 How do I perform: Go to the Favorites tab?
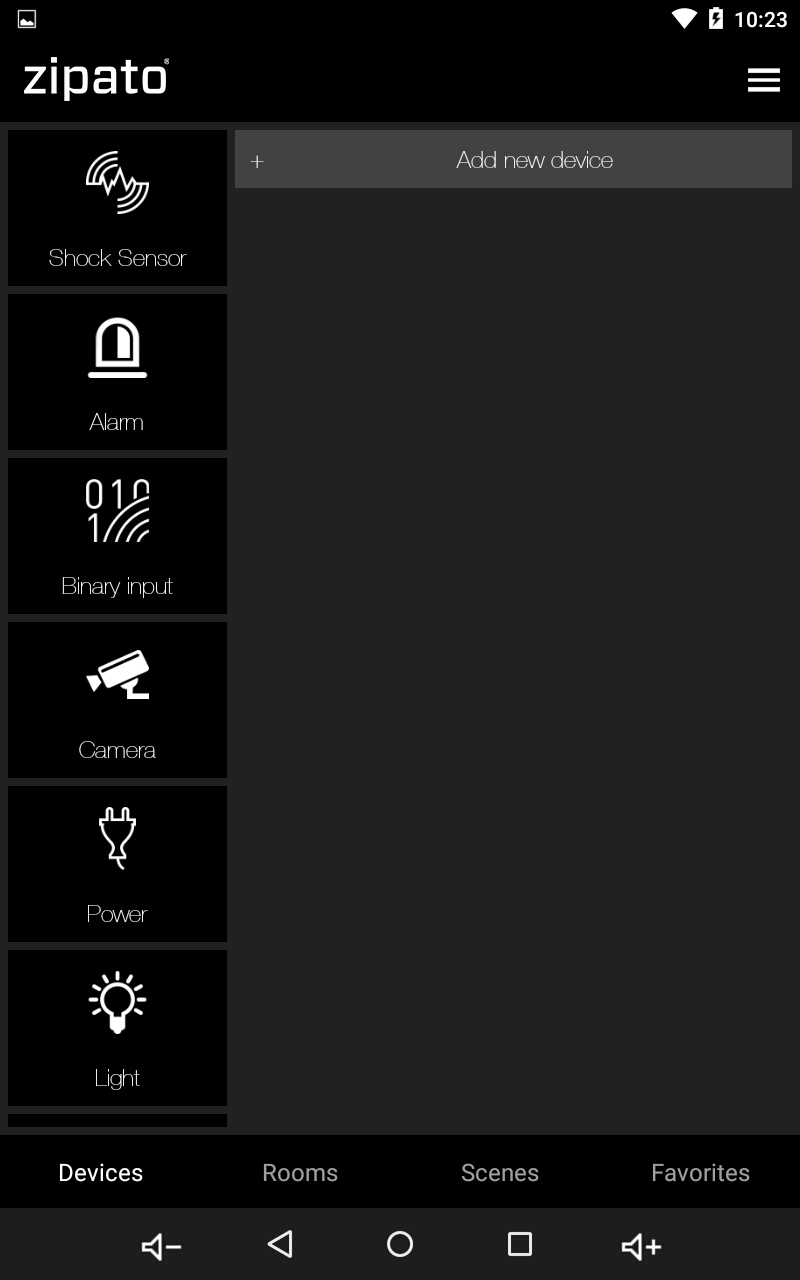700,1172
